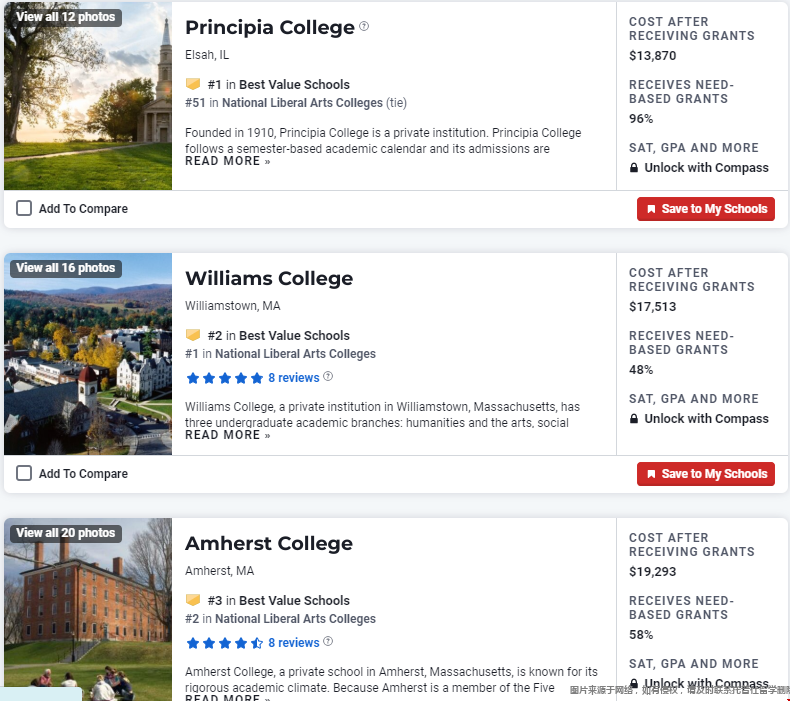The width and height of the screenshot is (790, 701).
Task: View all 16 photos of Williams College
Action: 65,268
